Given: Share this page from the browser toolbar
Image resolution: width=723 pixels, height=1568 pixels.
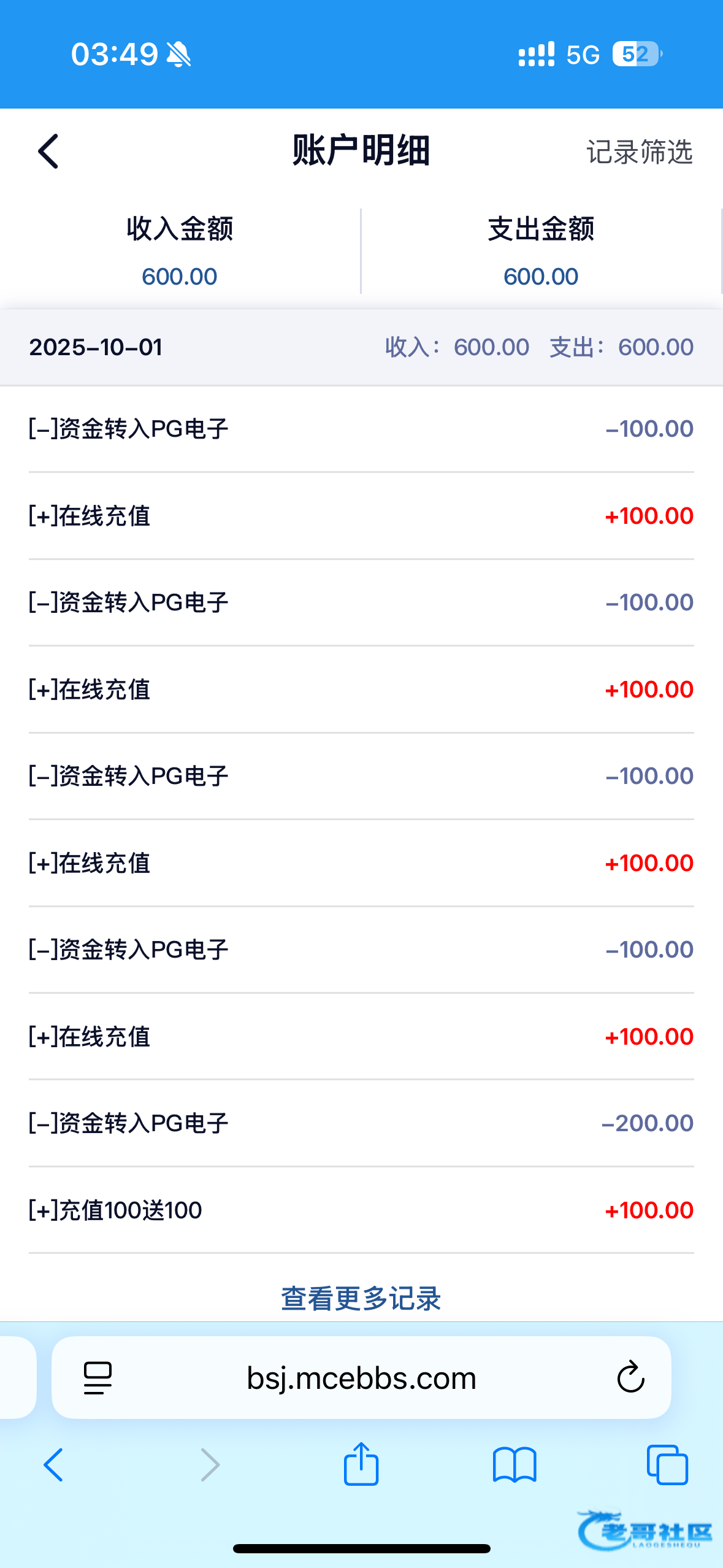Looking at the screenshot, I should (x=361, y=1464).
